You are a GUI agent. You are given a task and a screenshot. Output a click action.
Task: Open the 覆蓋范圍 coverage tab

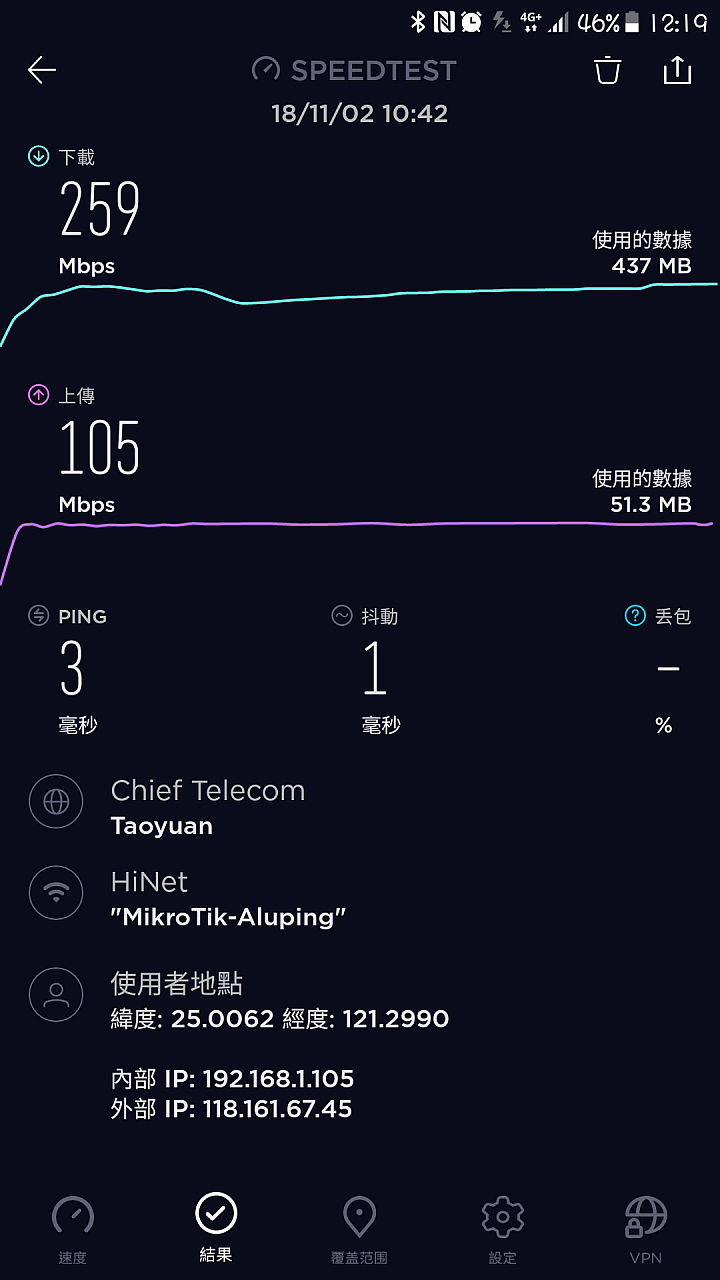tap(359, 1229)
